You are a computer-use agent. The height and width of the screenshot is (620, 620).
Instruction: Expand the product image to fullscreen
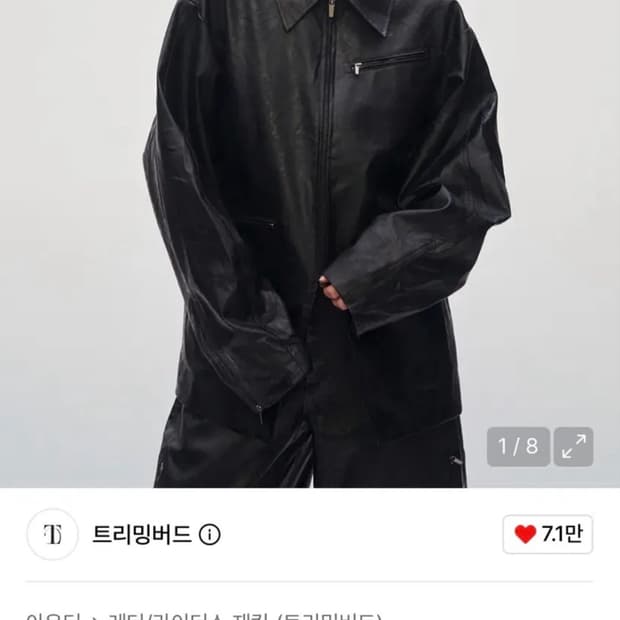click(573, 446)
